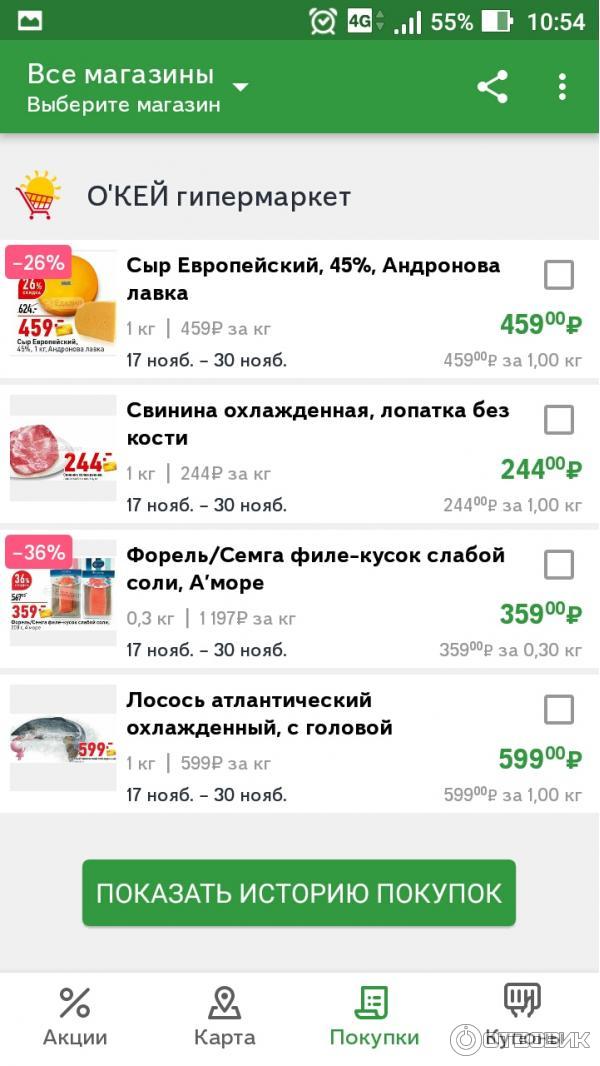
Task: Go to the Карта tab
Action: point(224,1017)
